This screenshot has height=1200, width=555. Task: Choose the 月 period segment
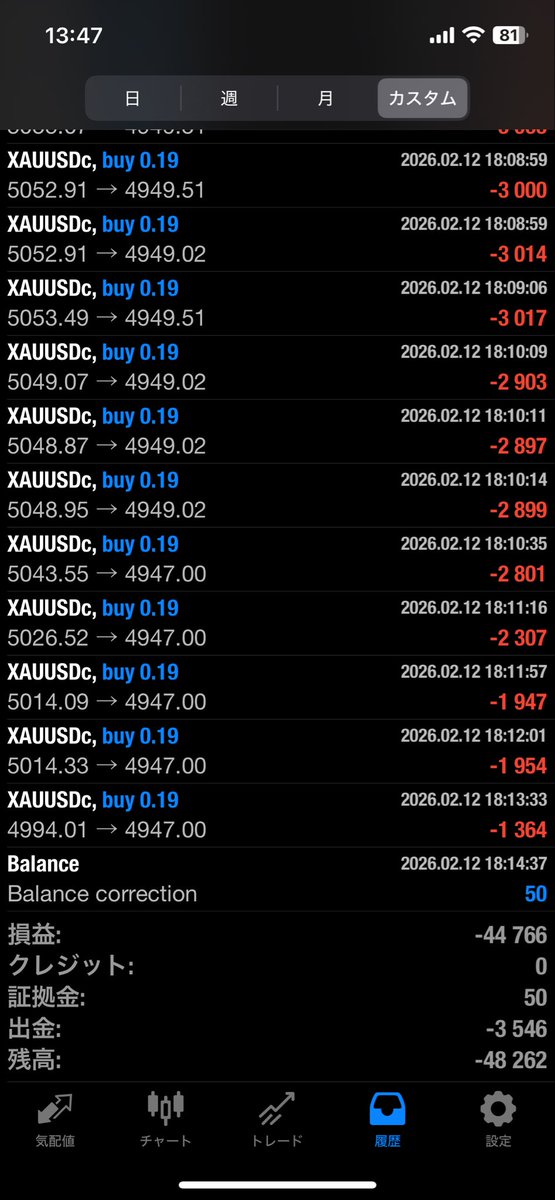point(325,98)
